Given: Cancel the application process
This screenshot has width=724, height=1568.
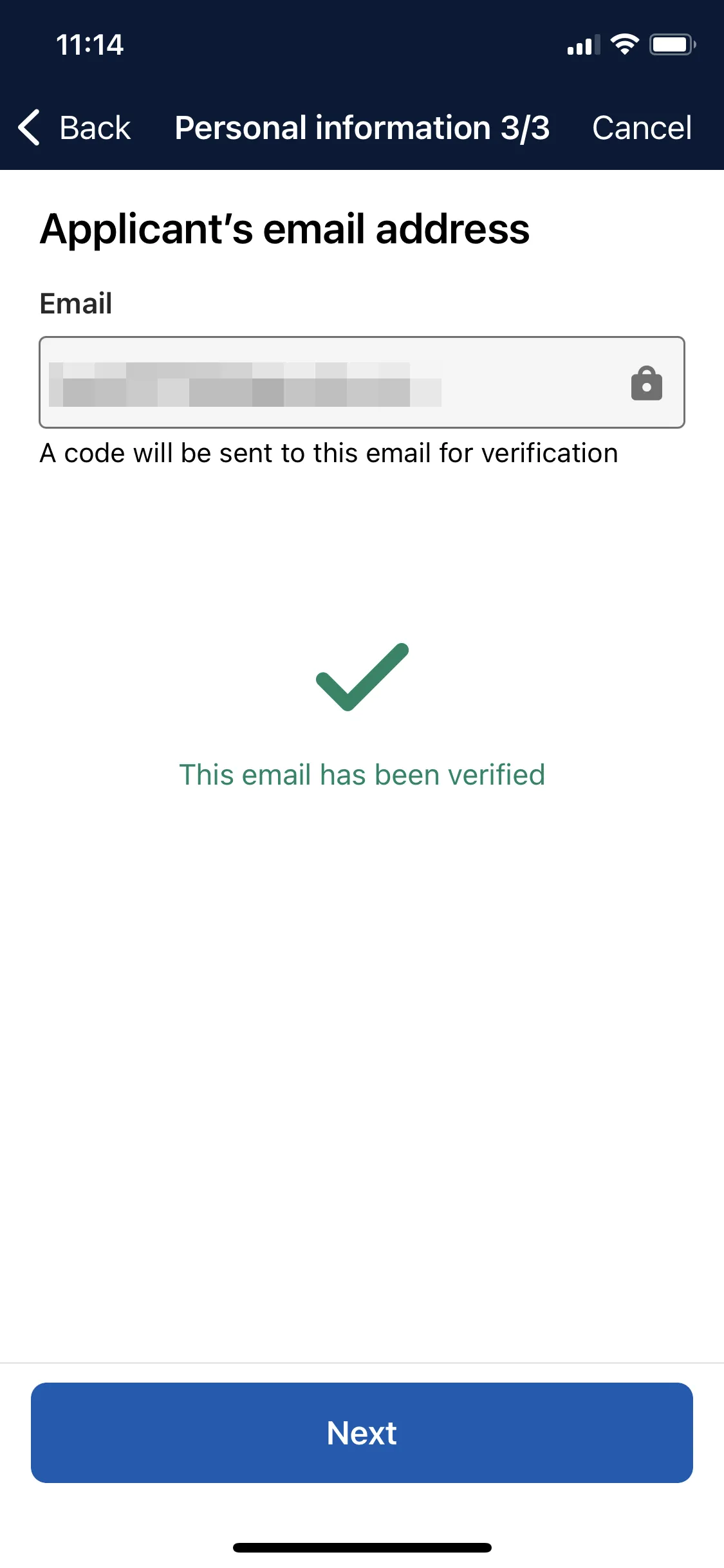Looking at the screenshot, I should pos(642,127).
